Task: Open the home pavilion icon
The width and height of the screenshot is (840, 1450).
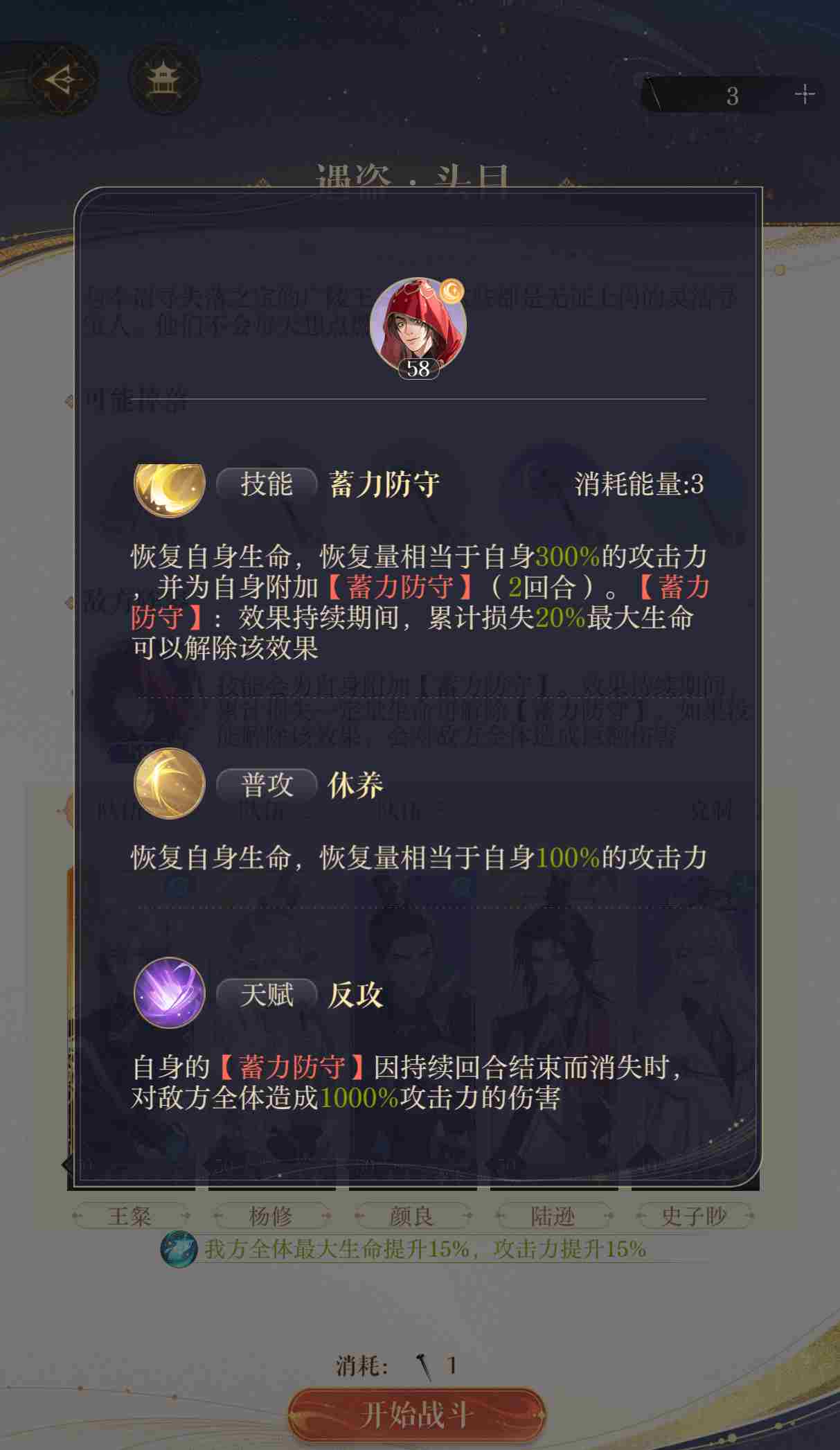Action: tap(165, 80)
